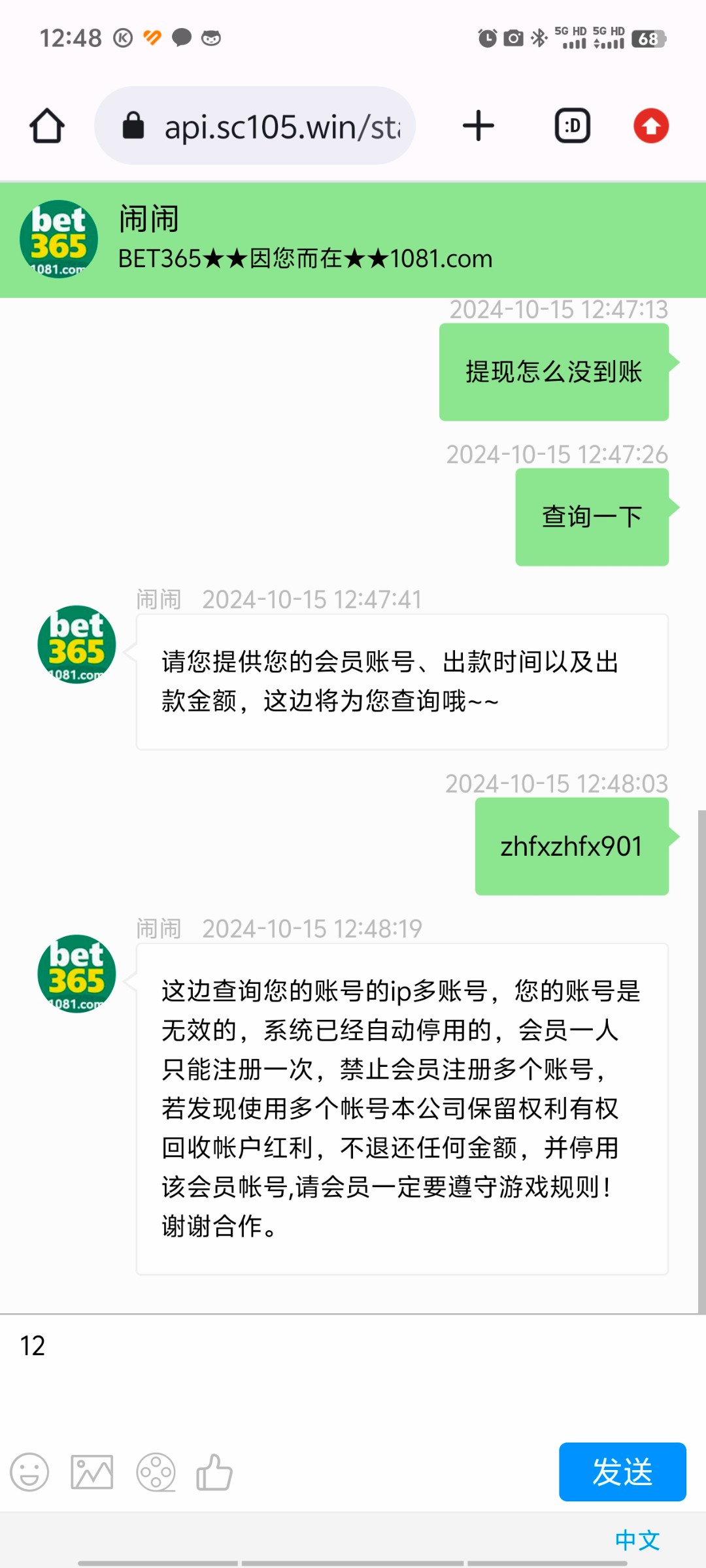
Task: Click the red upload arrow icon
Action: 652,125
